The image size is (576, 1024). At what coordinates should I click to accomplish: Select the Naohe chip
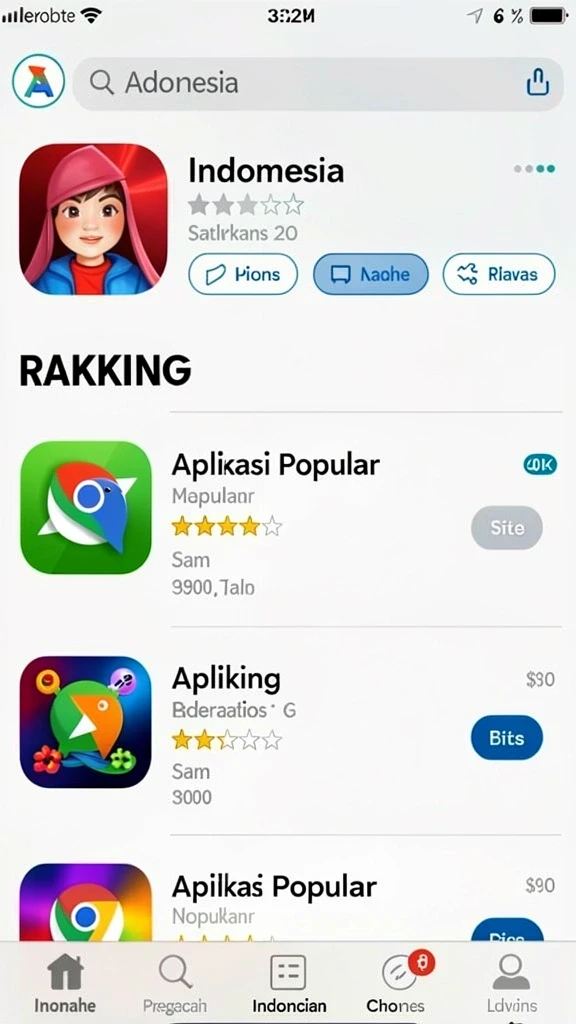pyautogui.click(x=371, y=275)
